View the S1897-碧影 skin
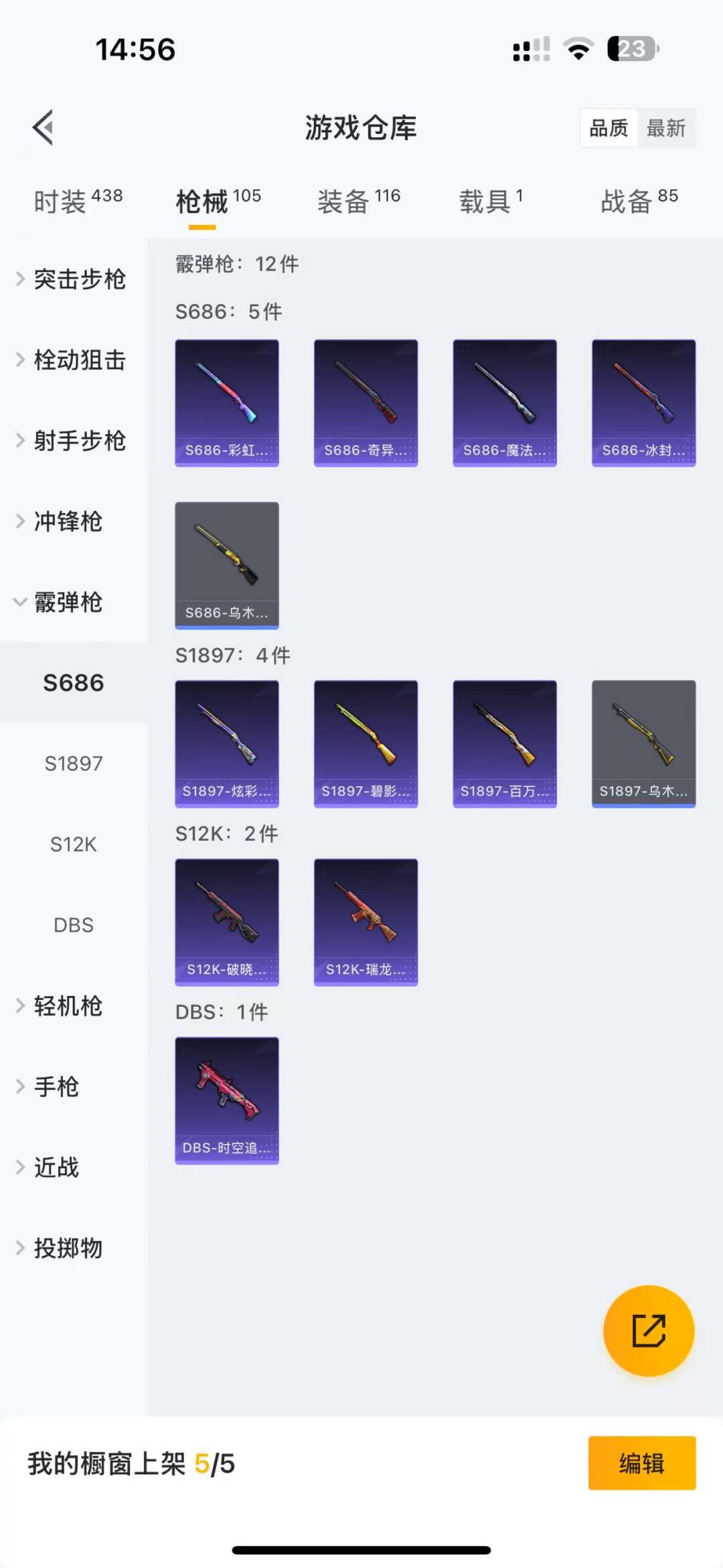Image resolution: width=723 pixels, height=1568 pixels. [366, 743]
